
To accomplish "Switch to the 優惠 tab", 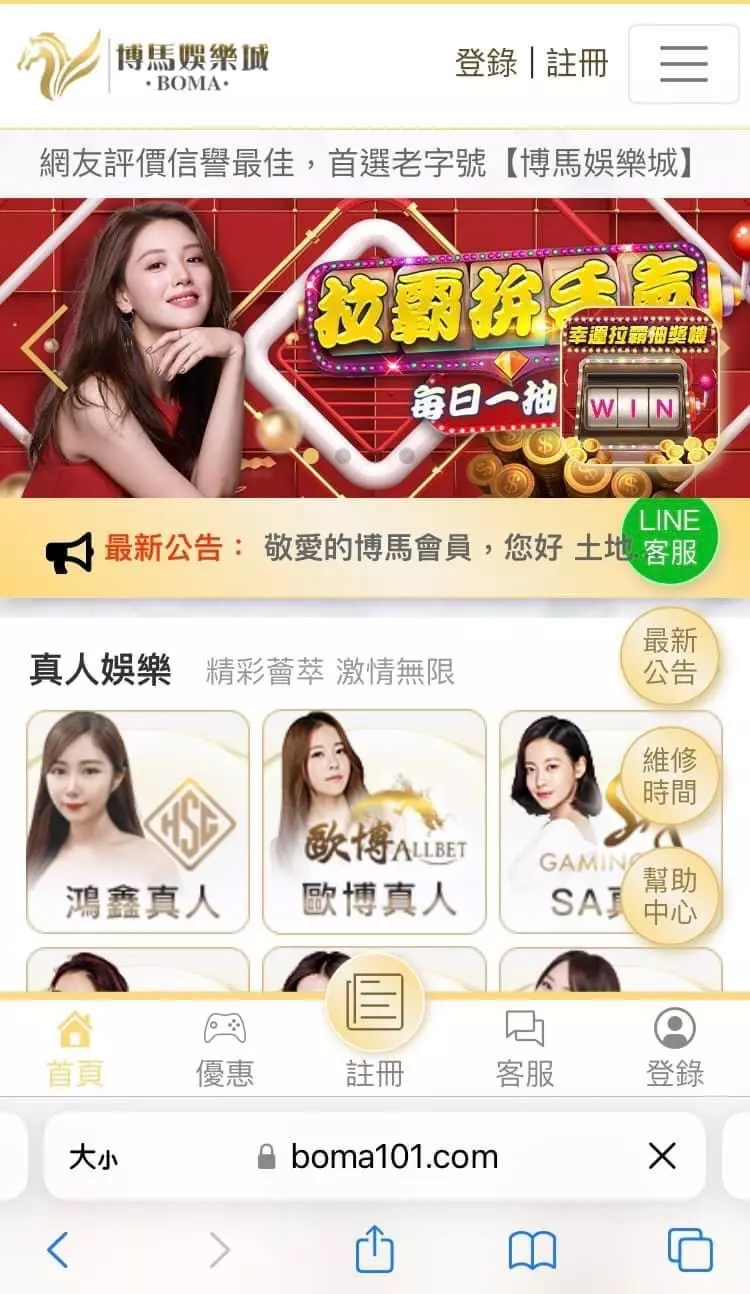I will pos(225,1048).
